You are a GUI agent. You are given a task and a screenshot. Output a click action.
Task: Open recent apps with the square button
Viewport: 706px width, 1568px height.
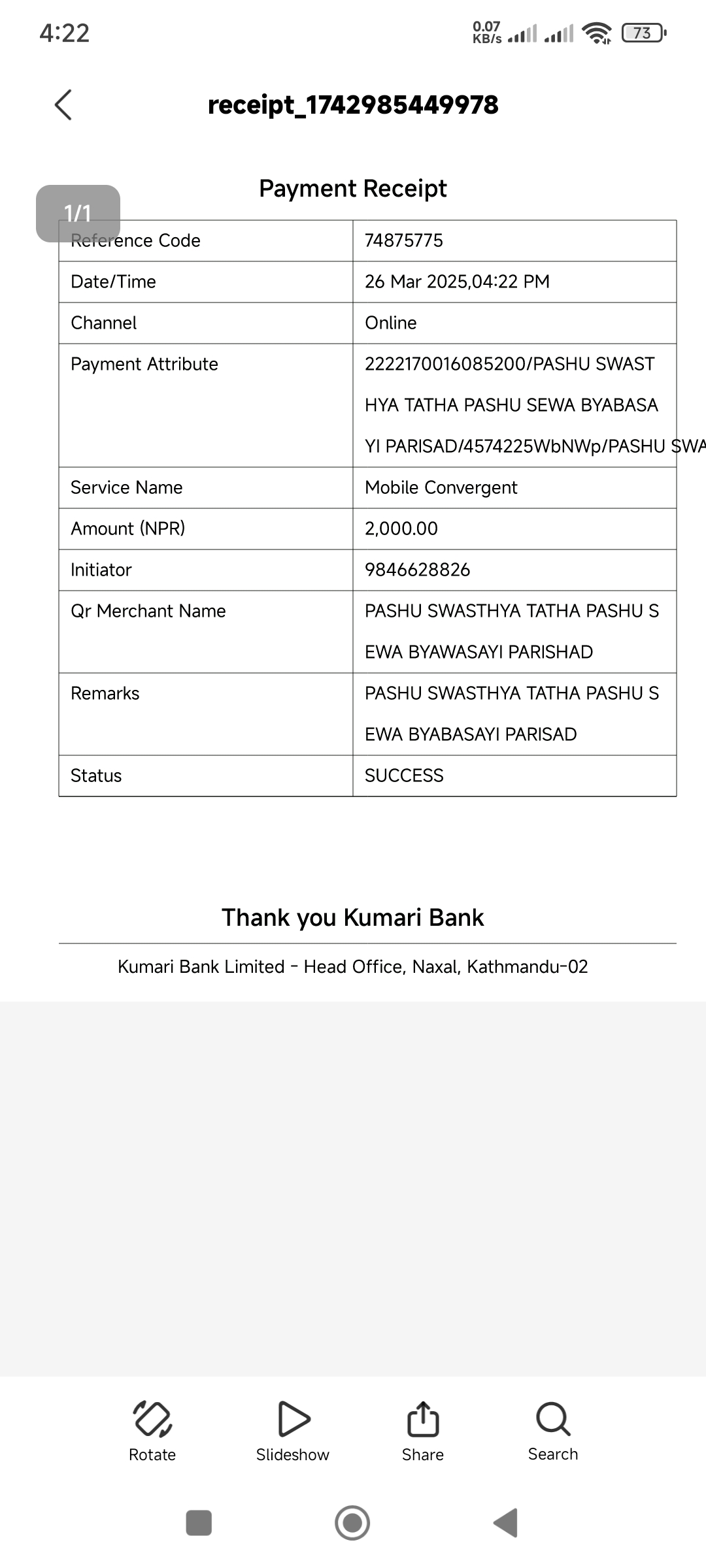tap(199, 1522)
